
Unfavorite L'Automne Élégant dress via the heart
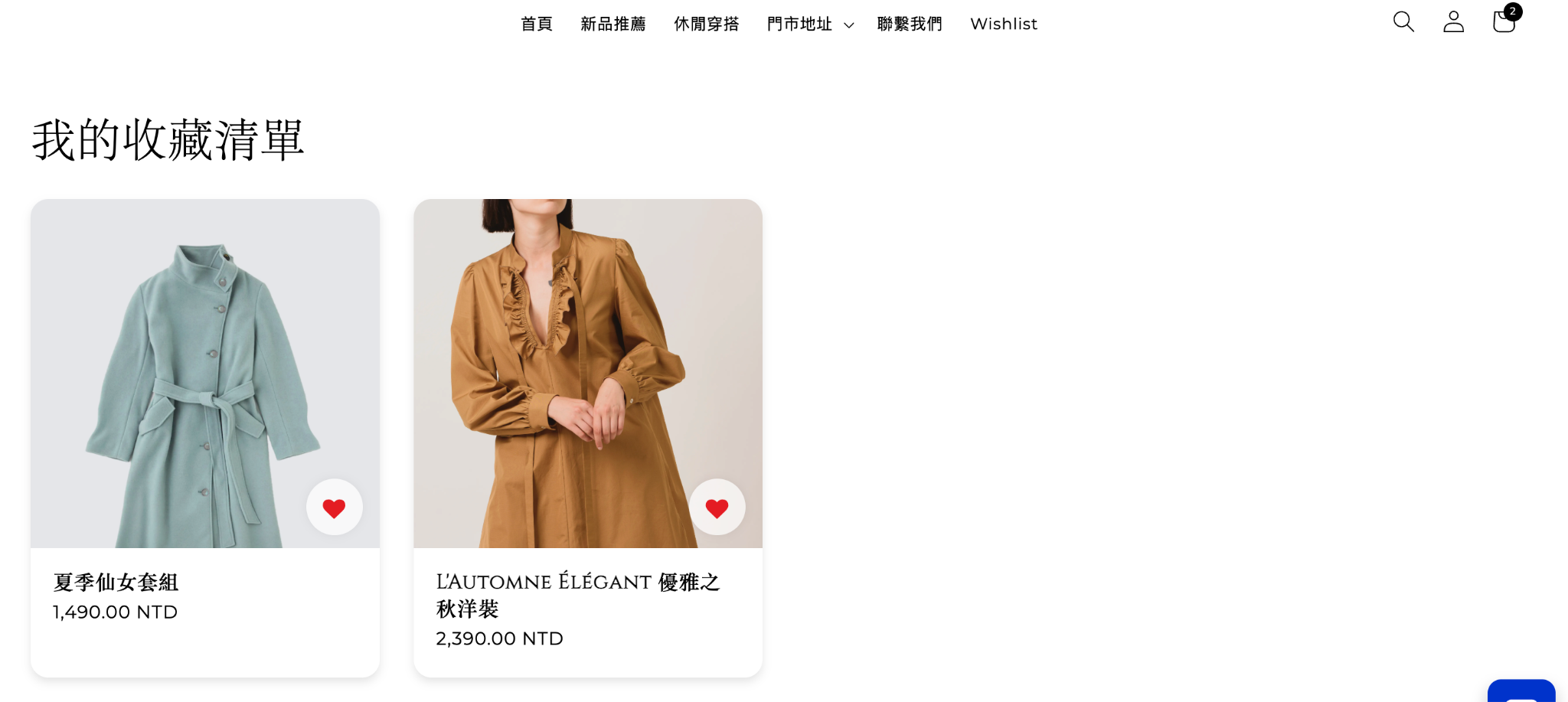(x=717, y=507)
